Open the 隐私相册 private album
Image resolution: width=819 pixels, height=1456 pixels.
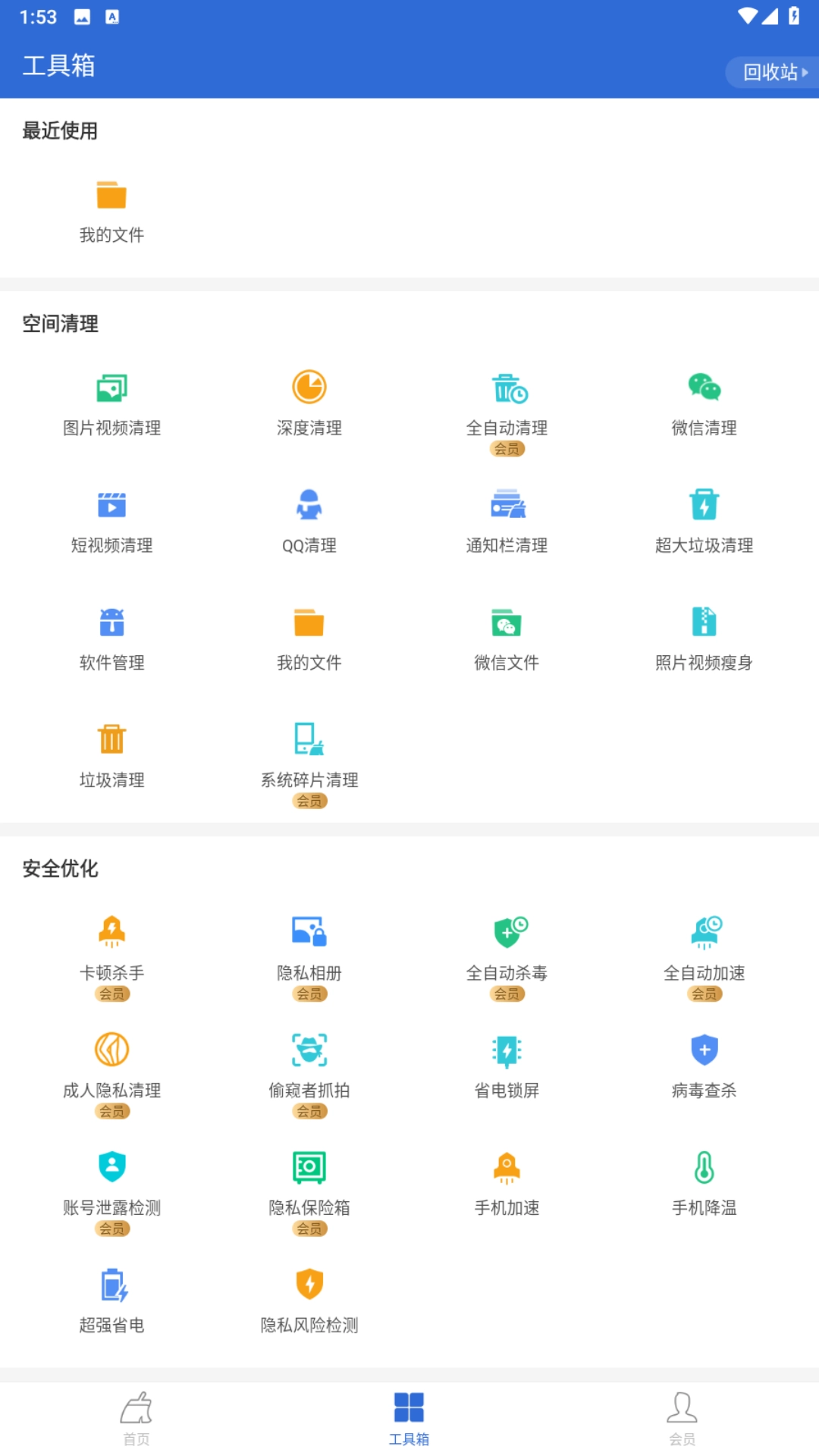(309, 948)
